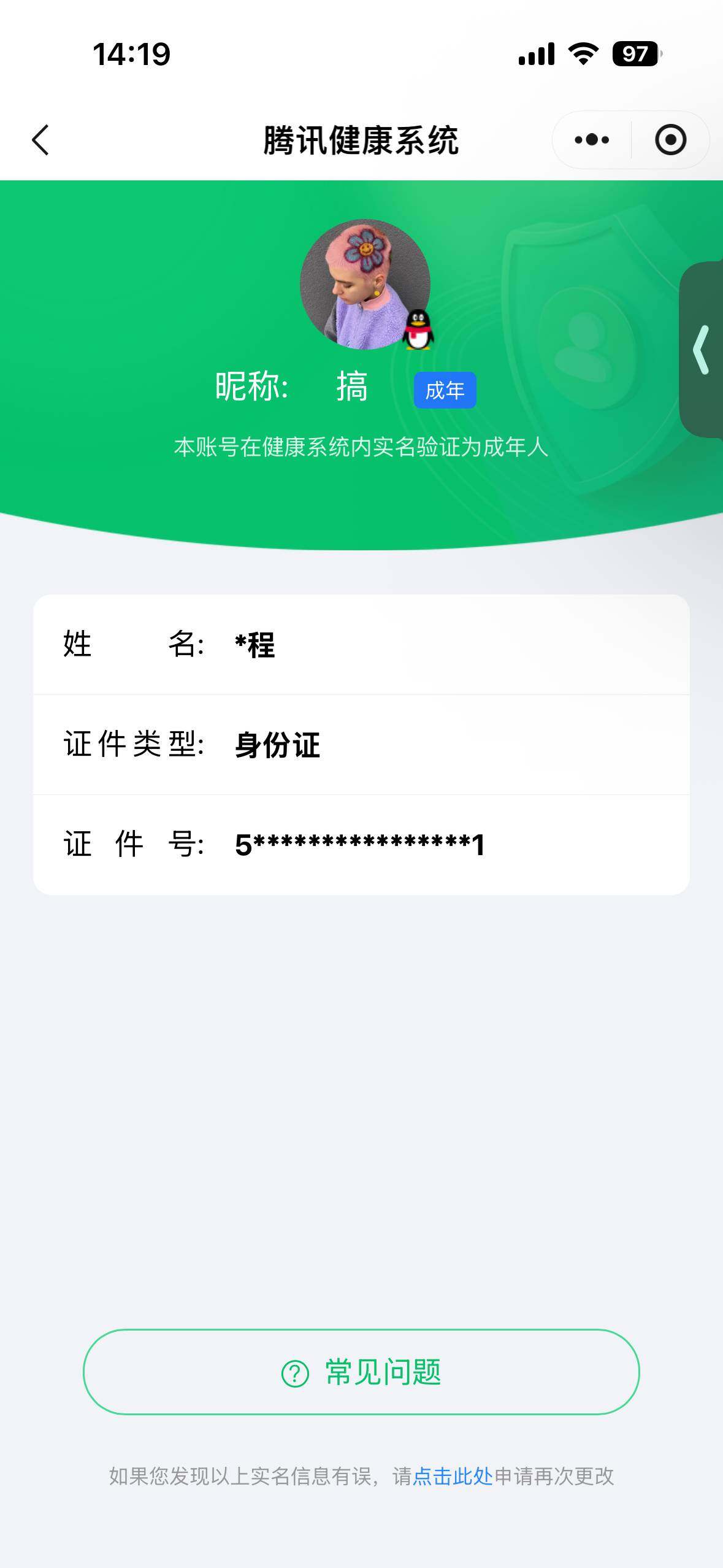Click the 点击此处 link to request changes
723x1568 pixels.
(452, 1475)
